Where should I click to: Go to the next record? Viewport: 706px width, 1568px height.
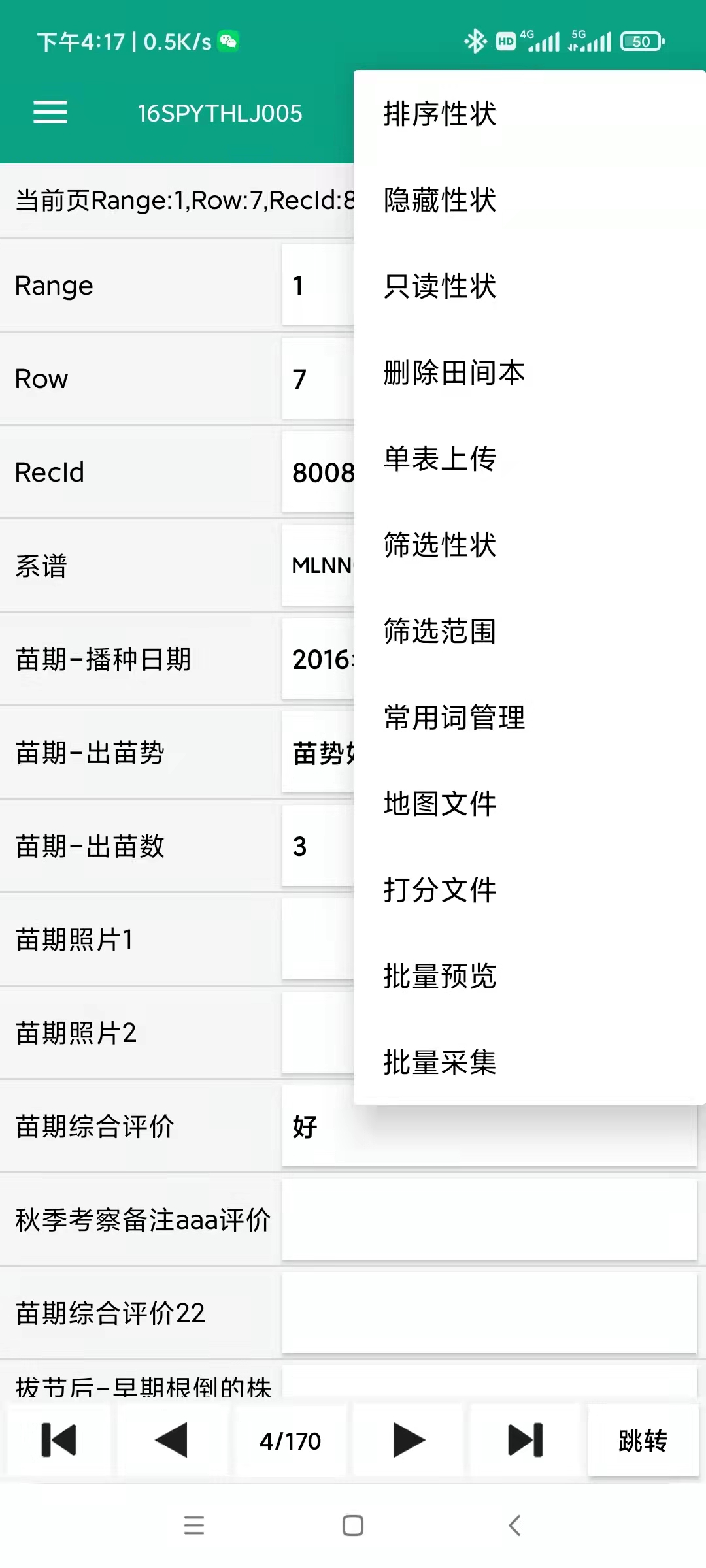(409, 1440)
